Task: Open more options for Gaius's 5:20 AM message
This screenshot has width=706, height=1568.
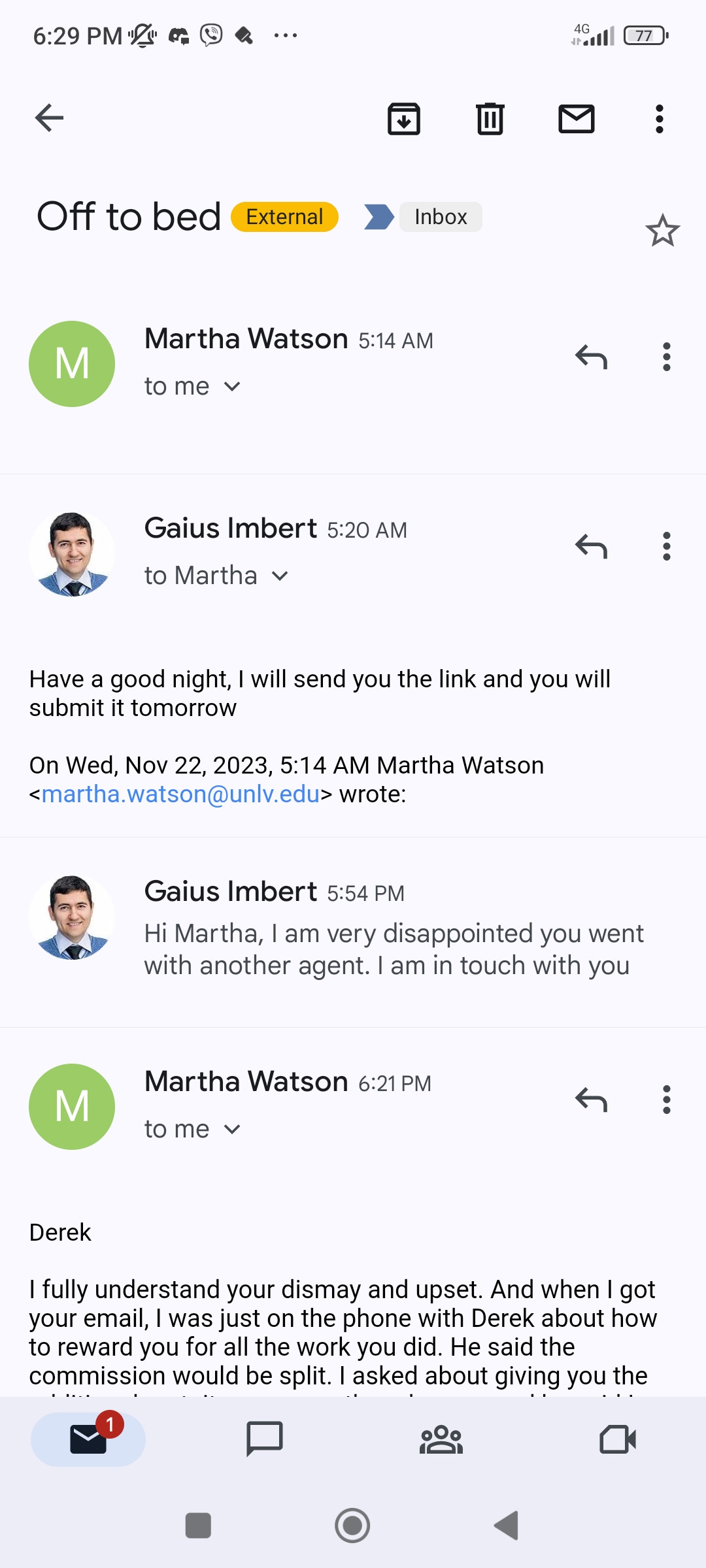Action: click(x=667, y=546)
